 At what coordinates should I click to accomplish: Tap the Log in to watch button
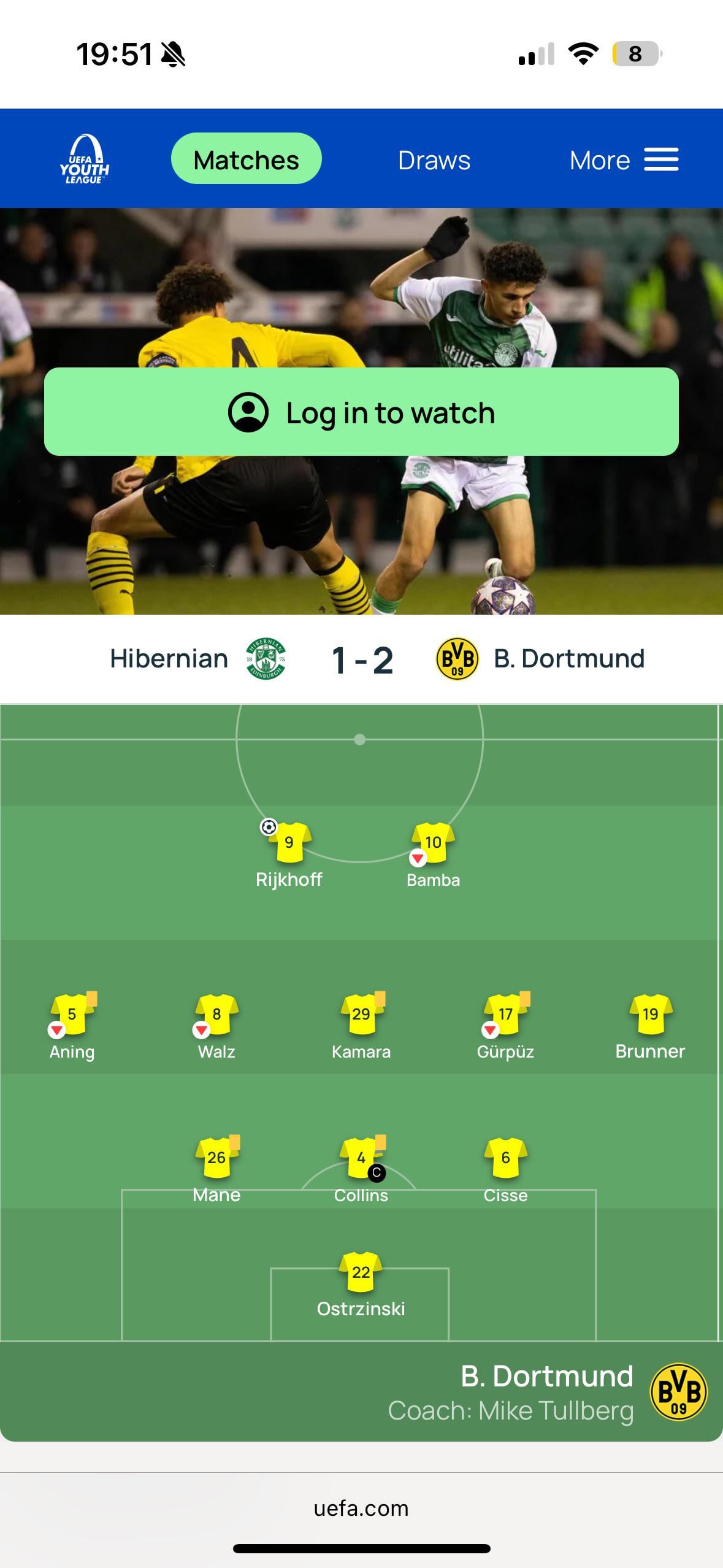(361, 412)
